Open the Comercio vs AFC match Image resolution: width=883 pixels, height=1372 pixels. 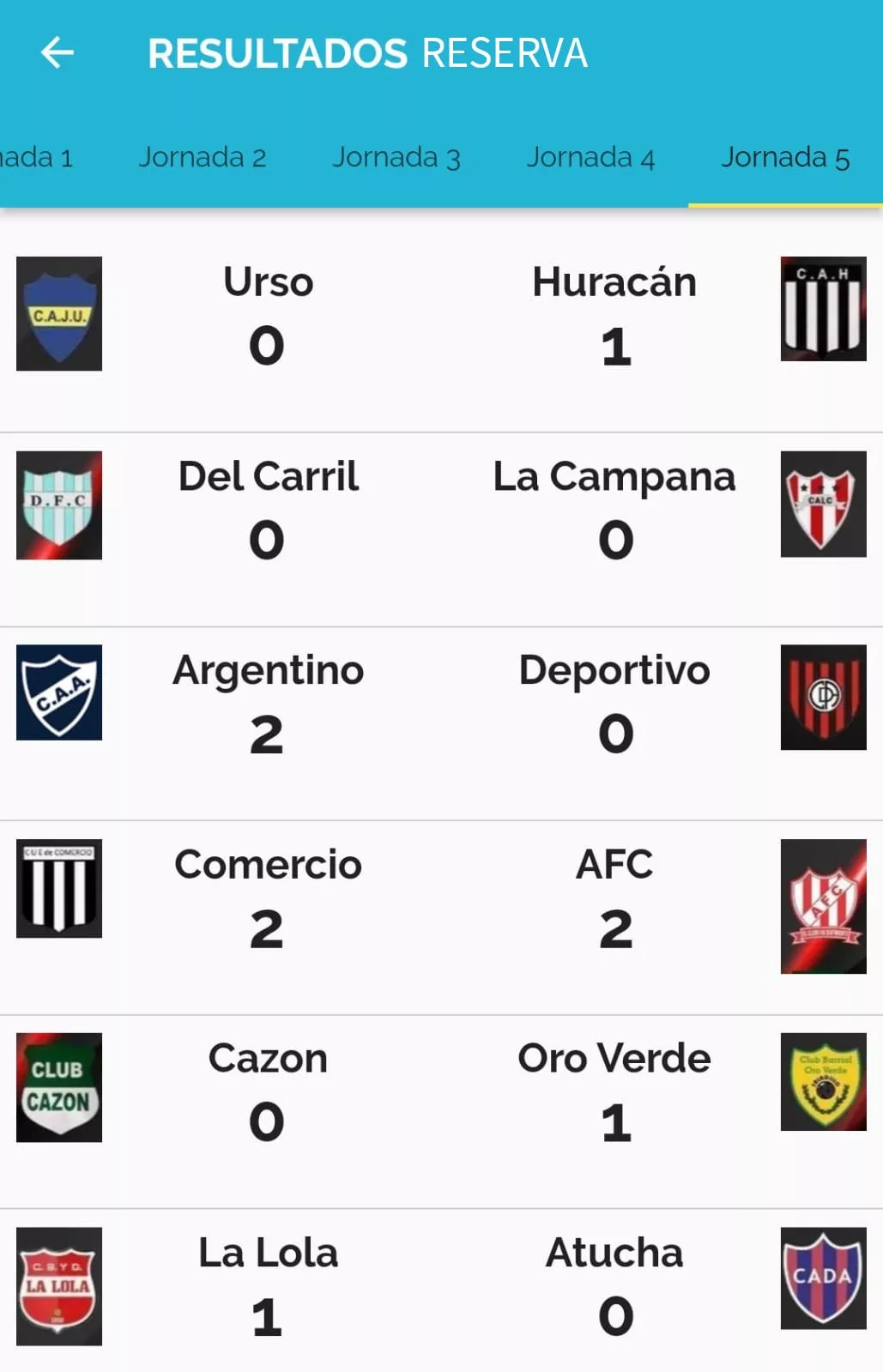(x=441, y=898)
